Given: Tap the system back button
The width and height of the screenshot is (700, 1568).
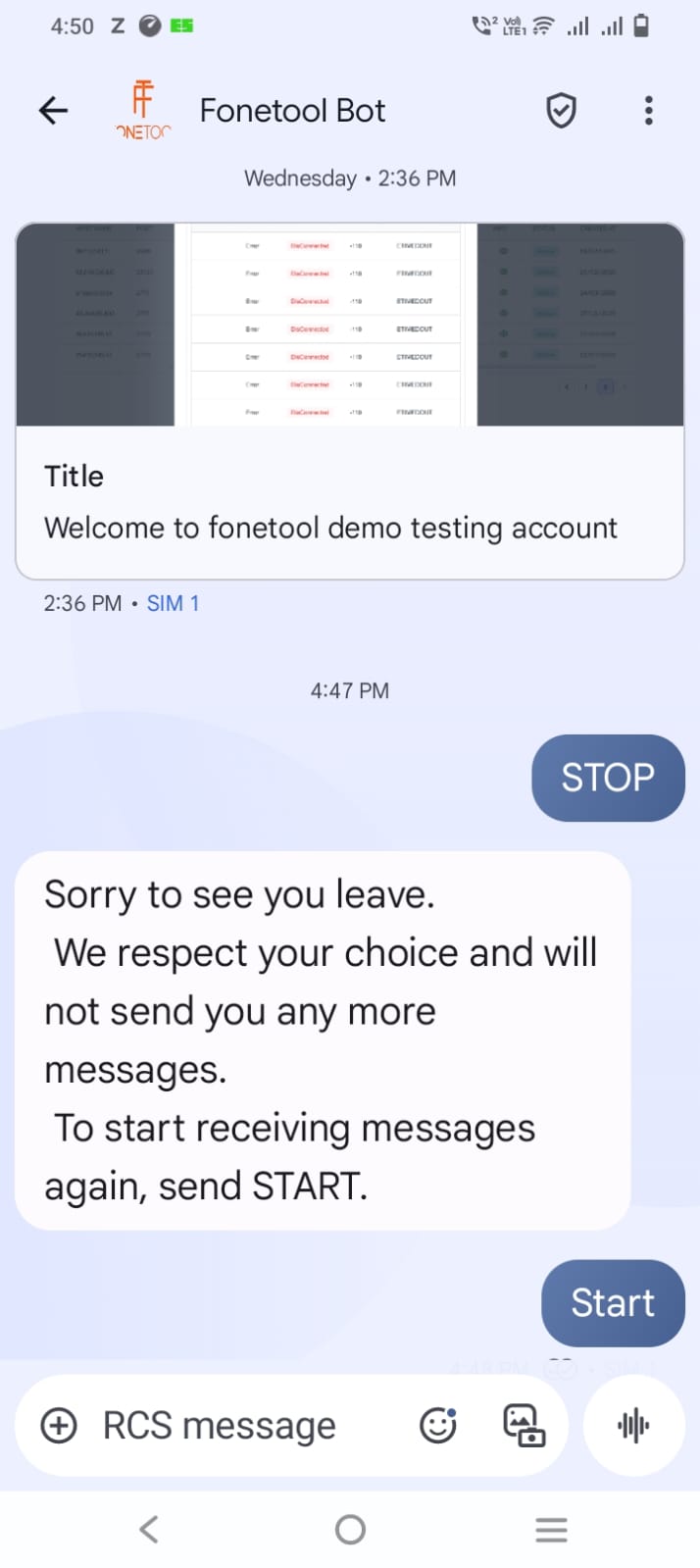Looking at the screenshot, I should pyautogui.click(x=149, y=1529).
